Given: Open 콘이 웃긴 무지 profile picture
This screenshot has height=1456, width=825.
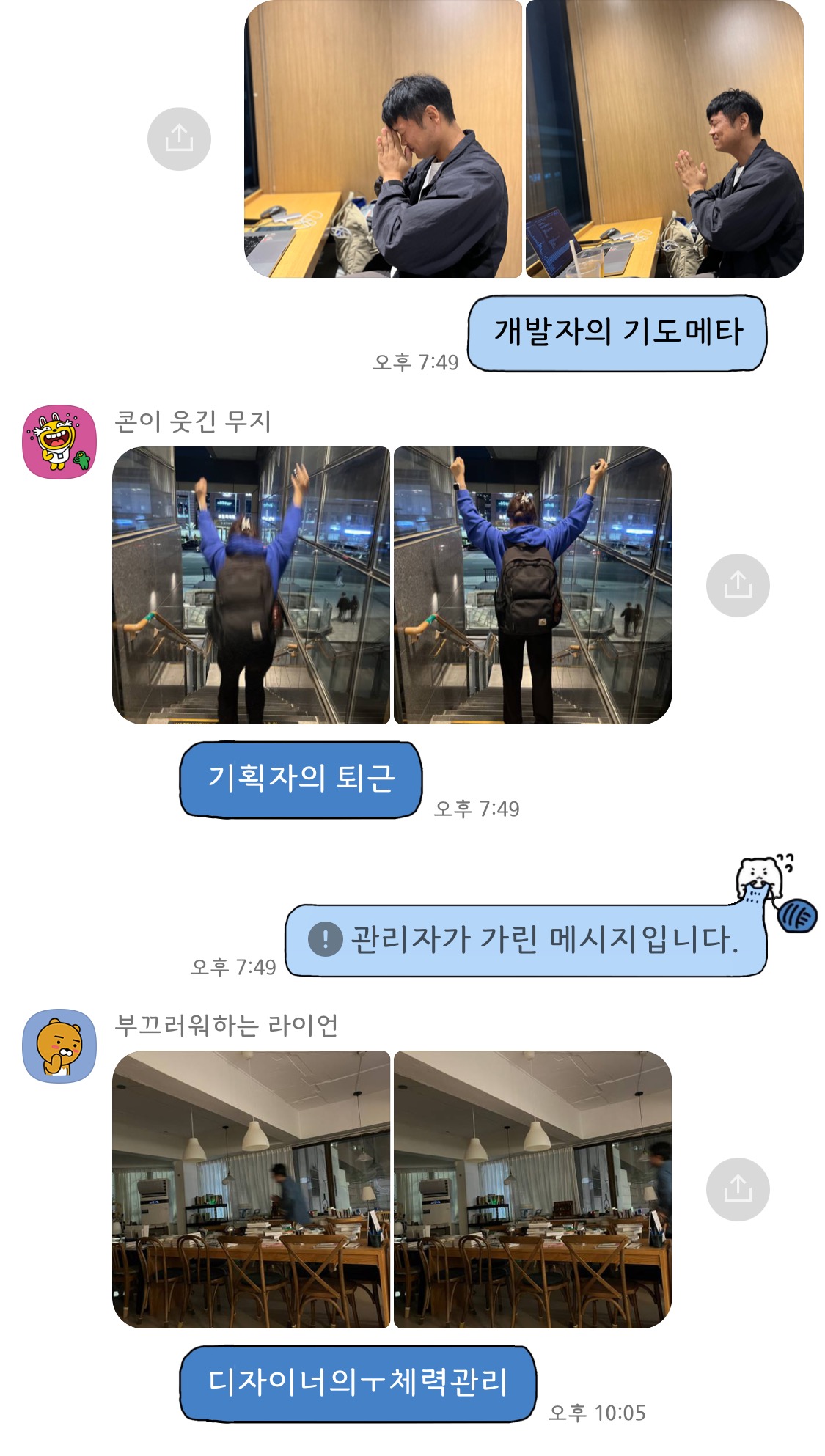Looking at the screenshot, I should point(59,441).
